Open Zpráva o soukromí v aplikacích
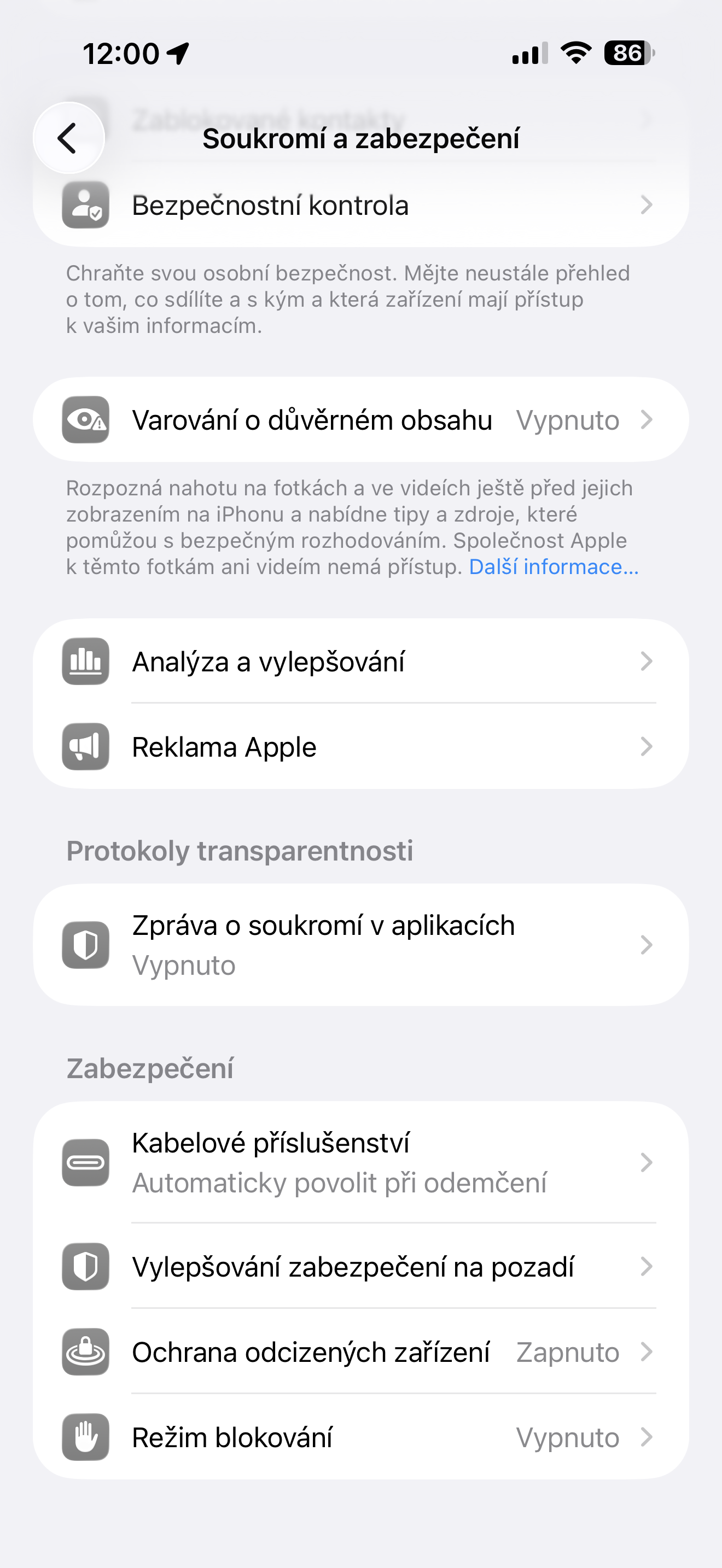722x1568 pixels. 360,945
